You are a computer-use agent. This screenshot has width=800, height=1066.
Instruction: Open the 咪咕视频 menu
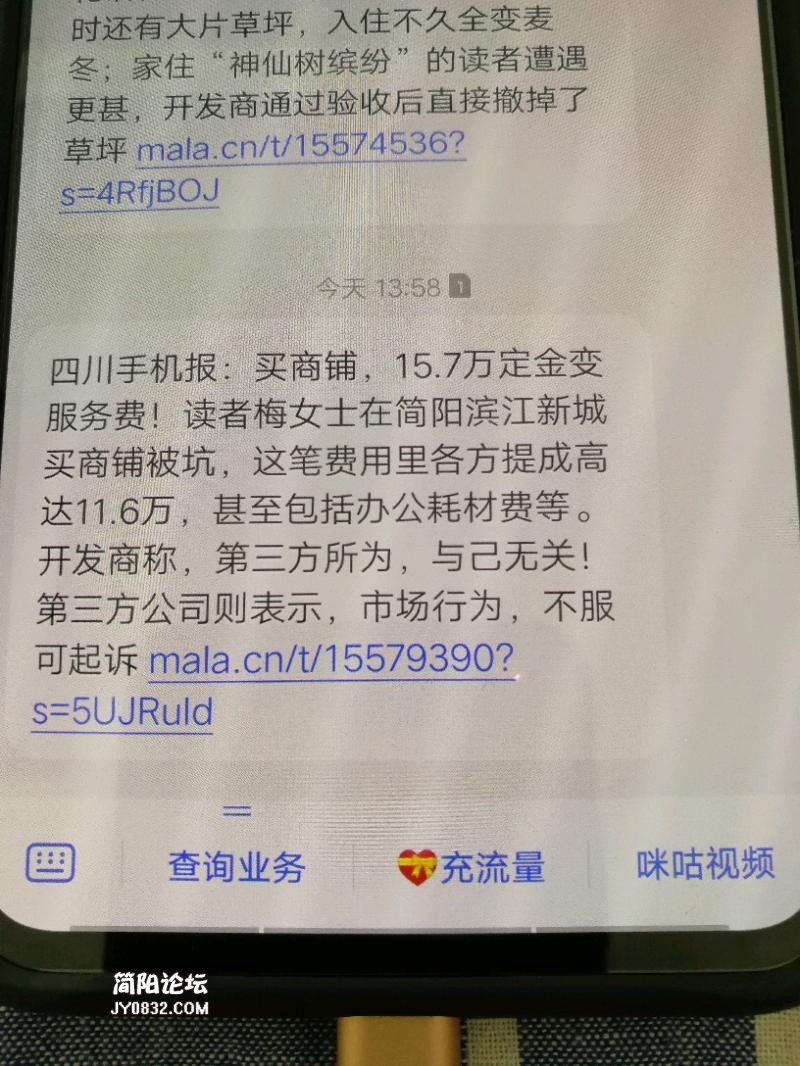[x=705, y=864]
